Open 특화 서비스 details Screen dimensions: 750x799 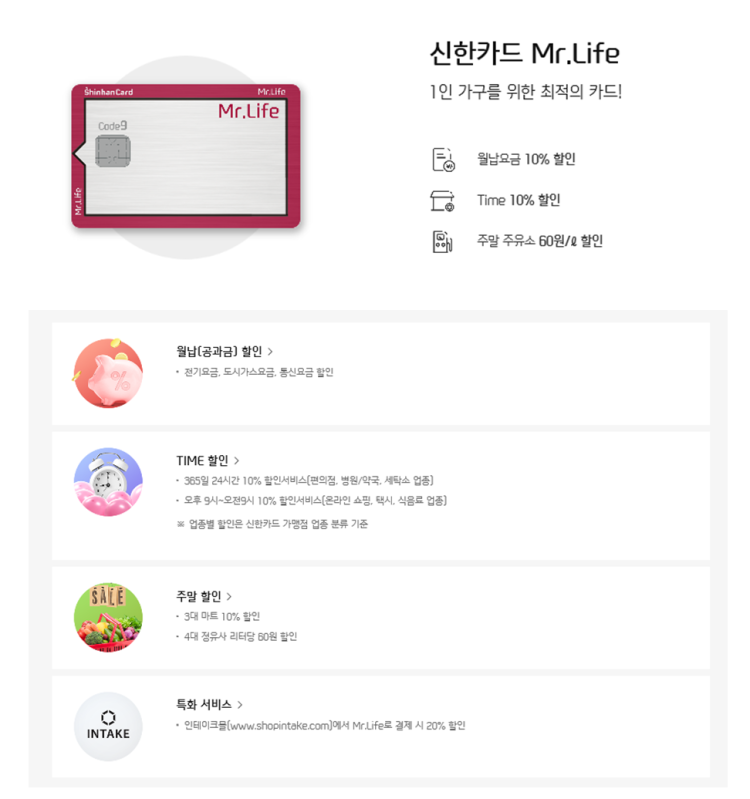(x=209, y=705)
